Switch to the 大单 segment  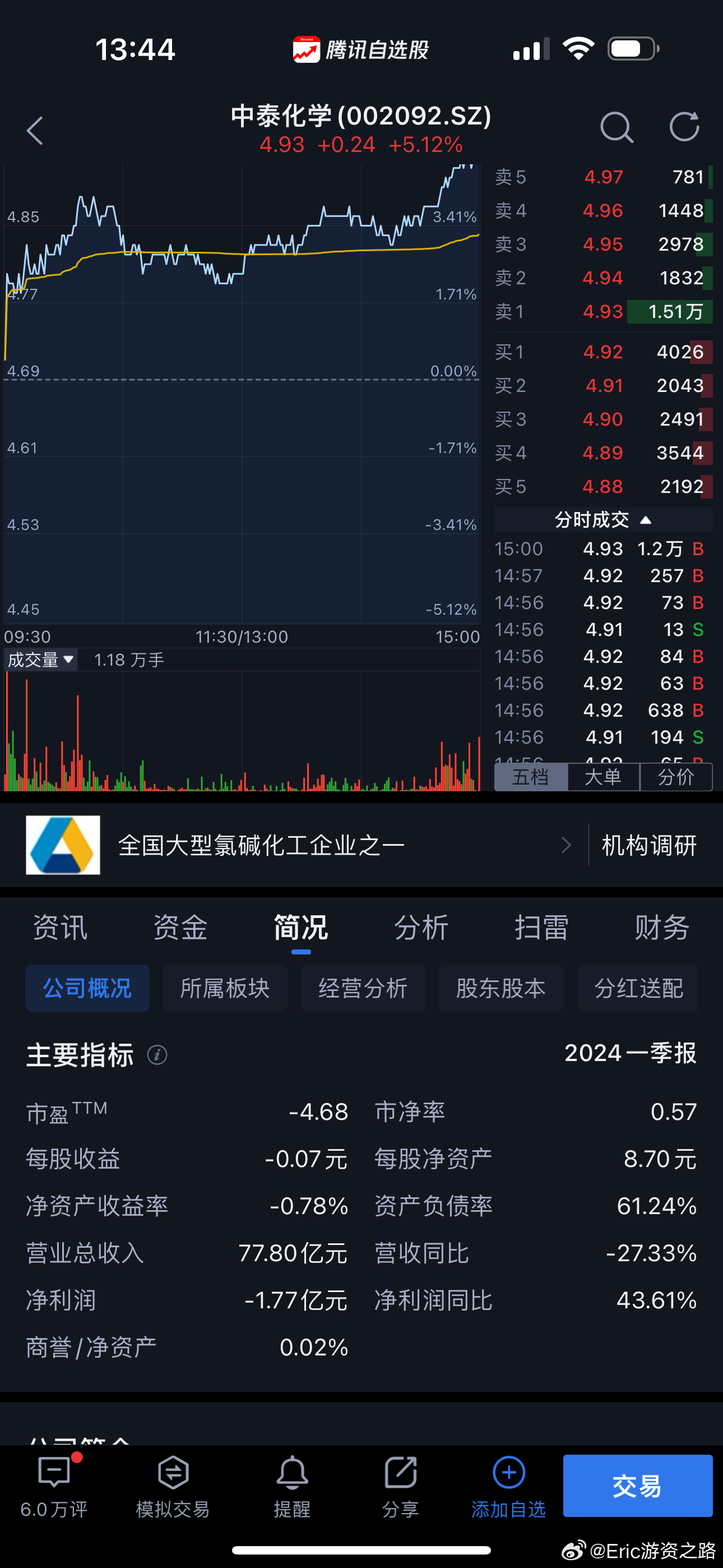point(603,777)
